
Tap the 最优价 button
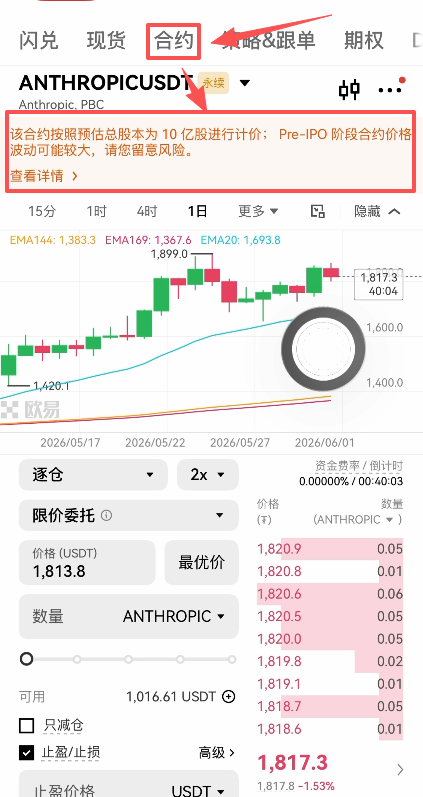(x=201, y=563)
